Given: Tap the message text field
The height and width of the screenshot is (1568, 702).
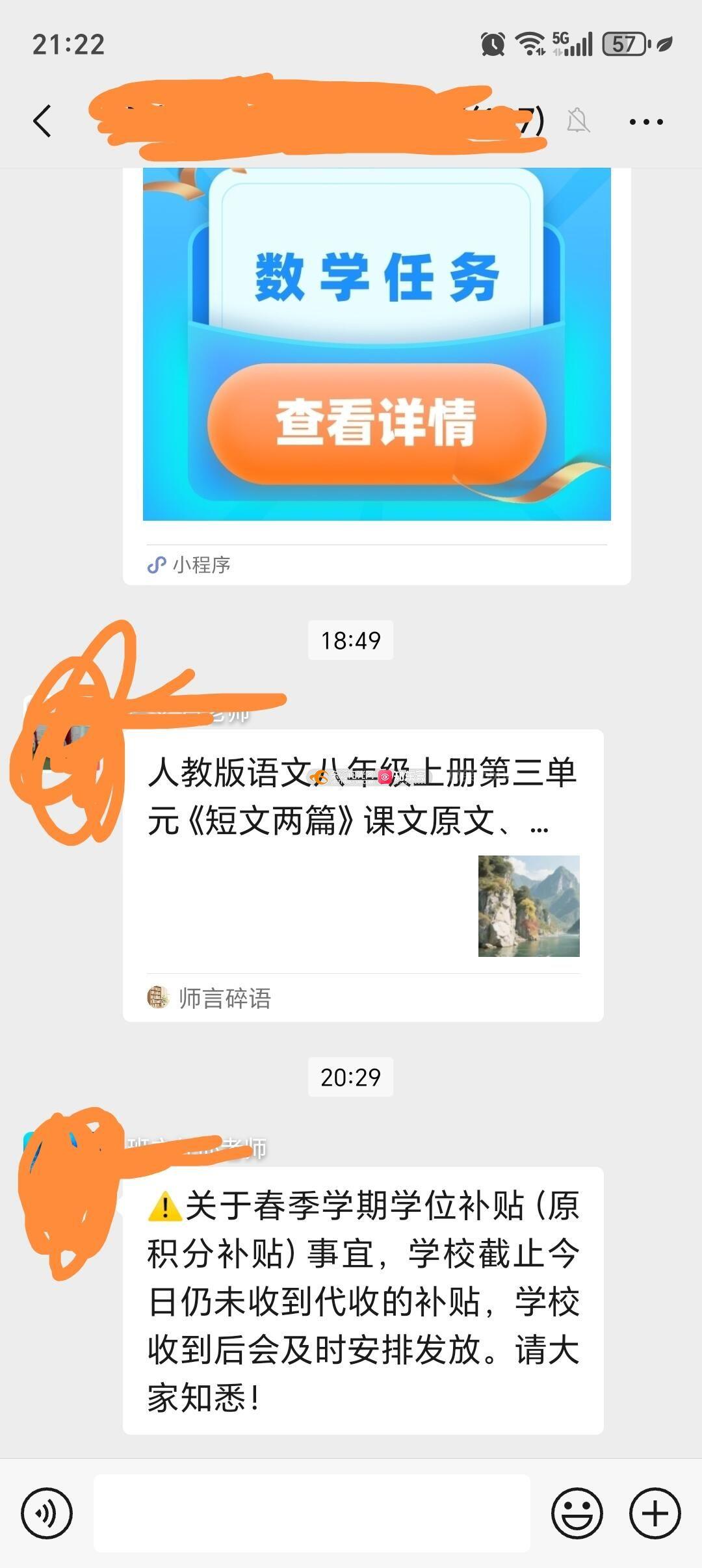Looking at the screenshot, I should coord(312,1513).
